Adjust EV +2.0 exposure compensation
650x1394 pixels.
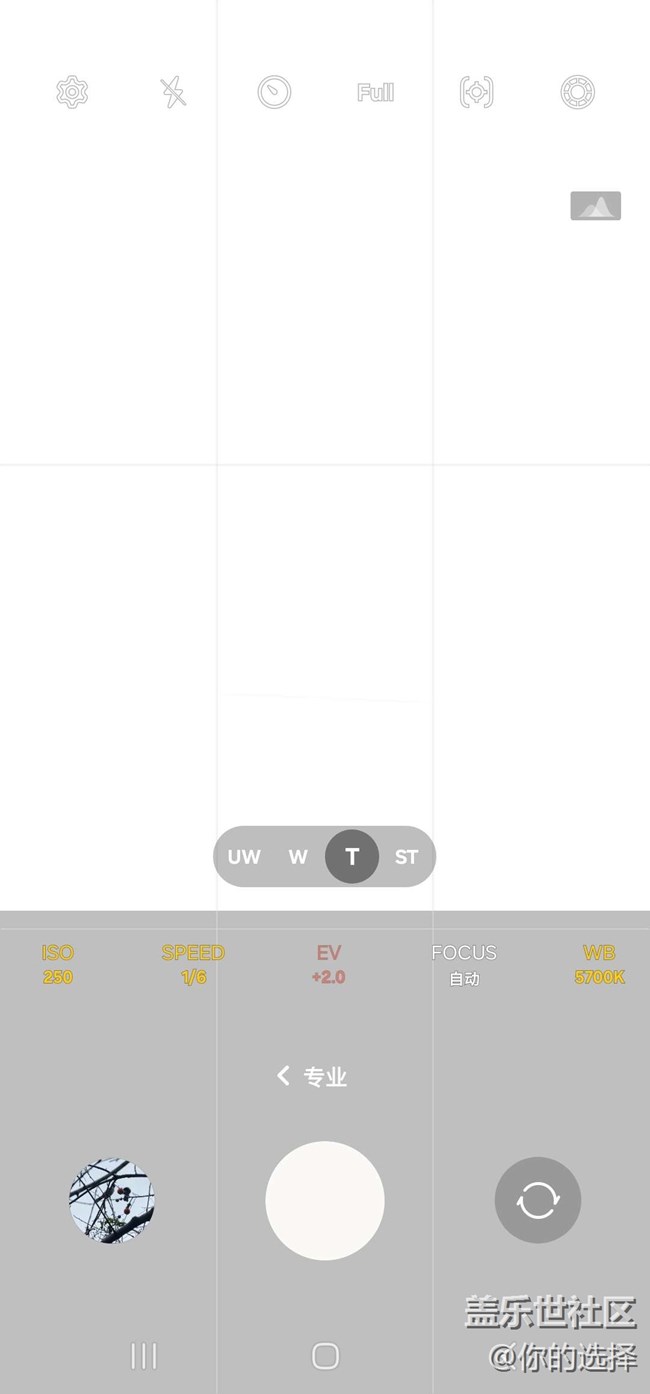tap(328, 965)
